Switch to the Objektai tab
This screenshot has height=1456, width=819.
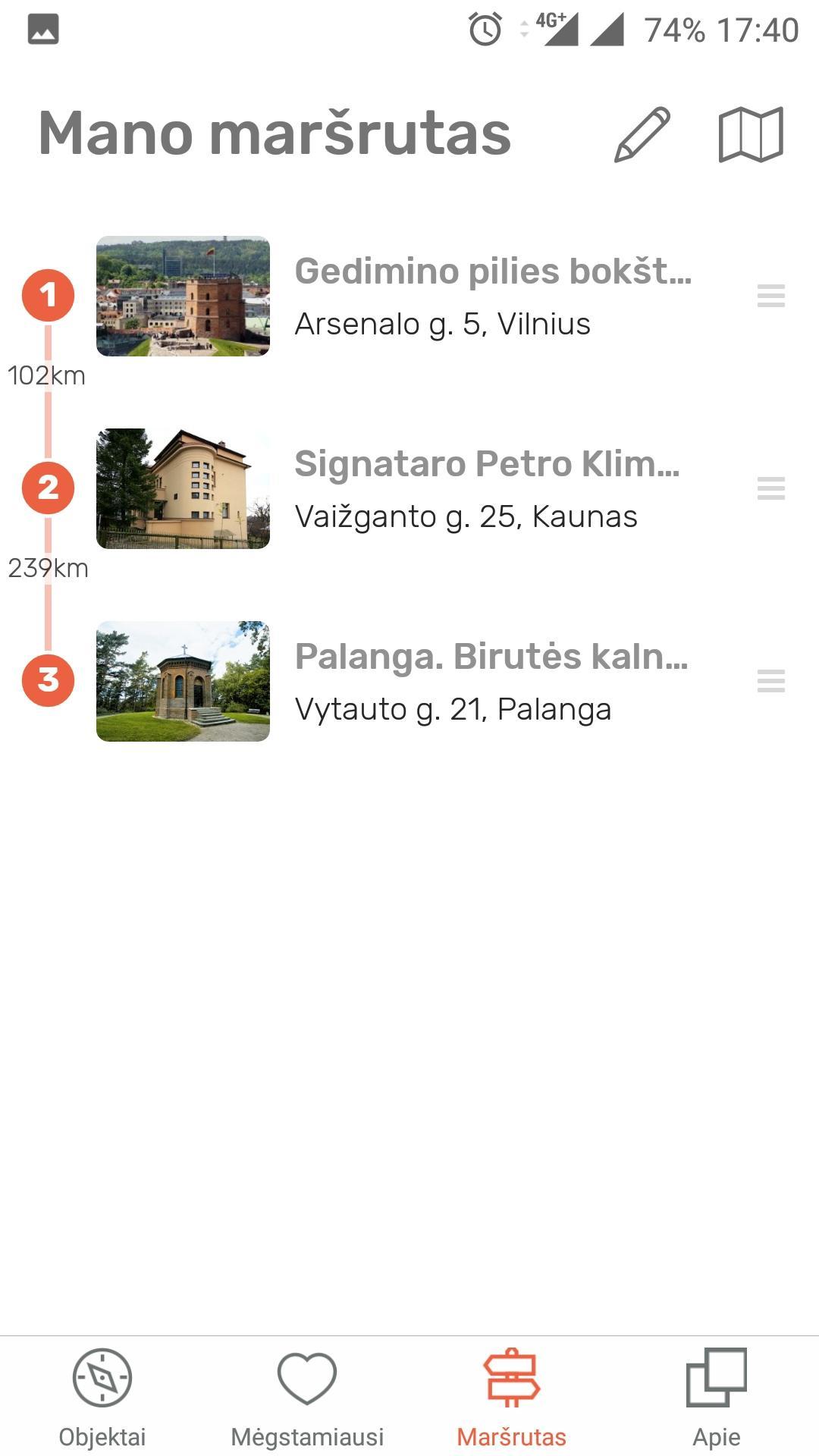coord(102,1397)
